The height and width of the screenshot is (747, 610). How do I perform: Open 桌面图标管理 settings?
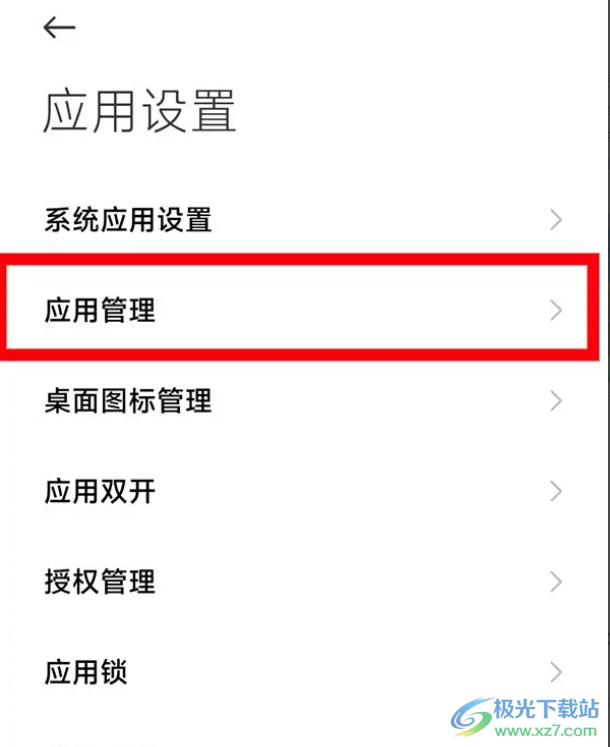(x=300, y=401)
